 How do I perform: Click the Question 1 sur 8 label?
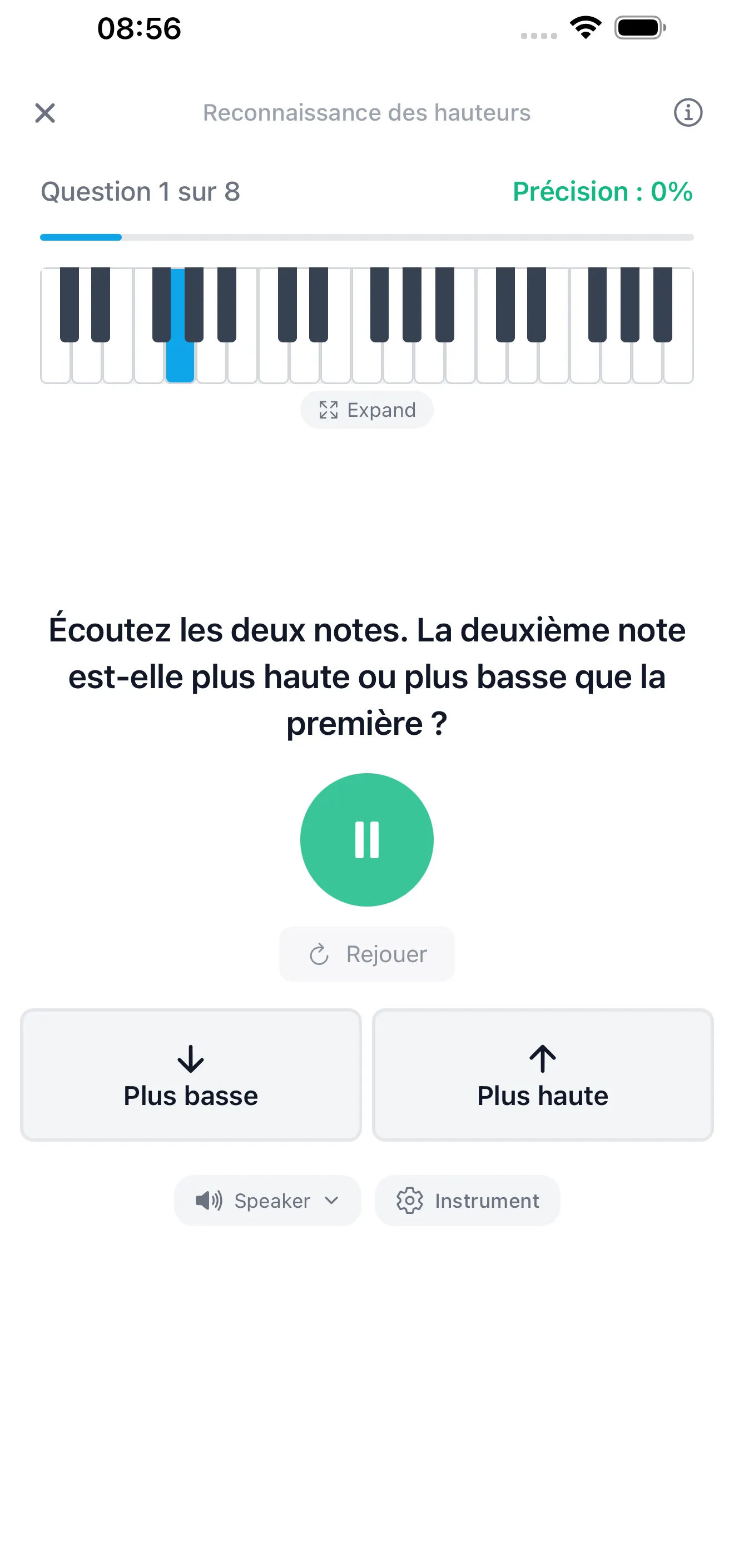tap(140, 191)
